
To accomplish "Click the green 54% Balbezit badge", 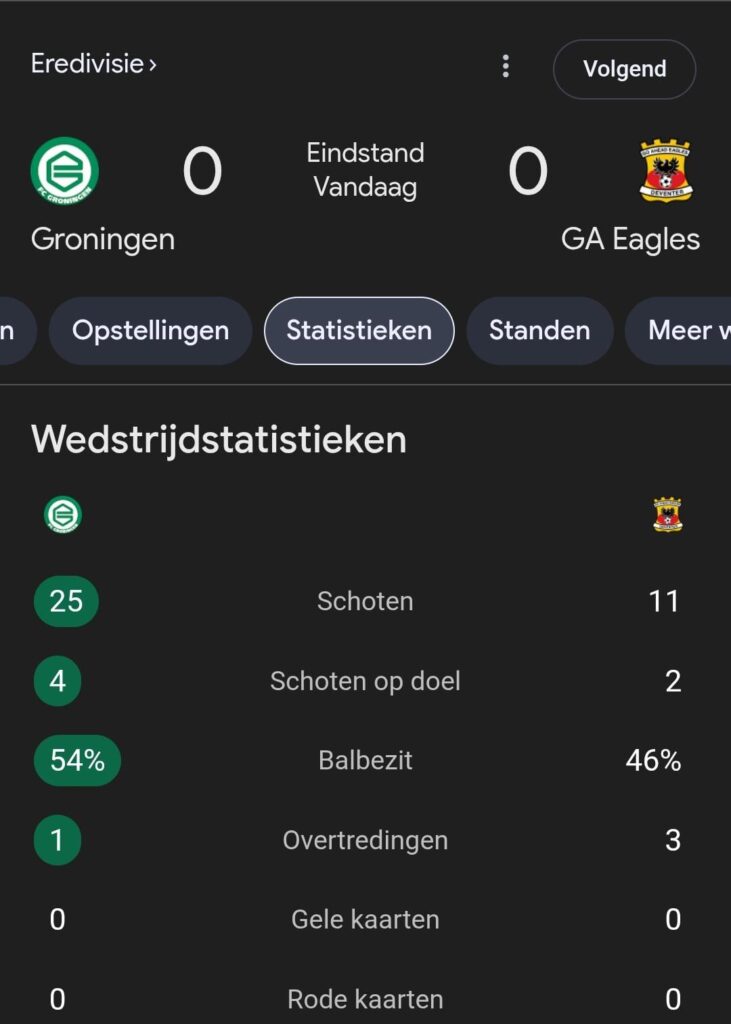I will [x=77, y=760].
